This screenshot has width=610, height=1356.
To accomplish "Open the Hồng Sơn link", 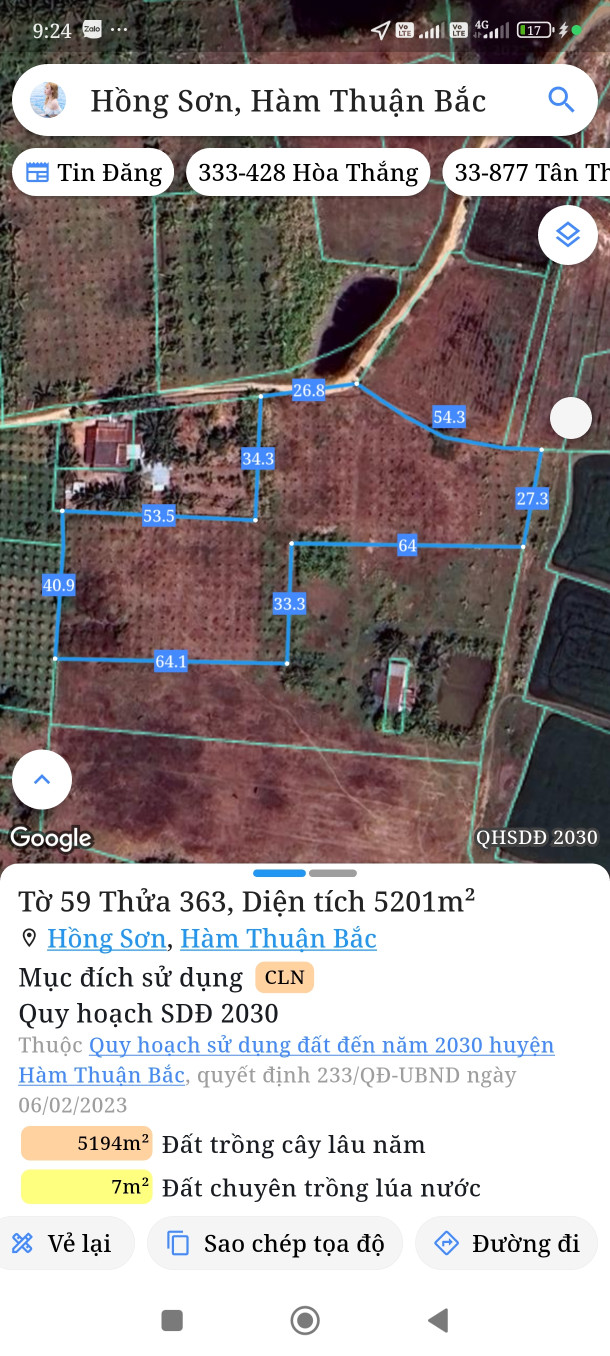I will click(106, 939).
